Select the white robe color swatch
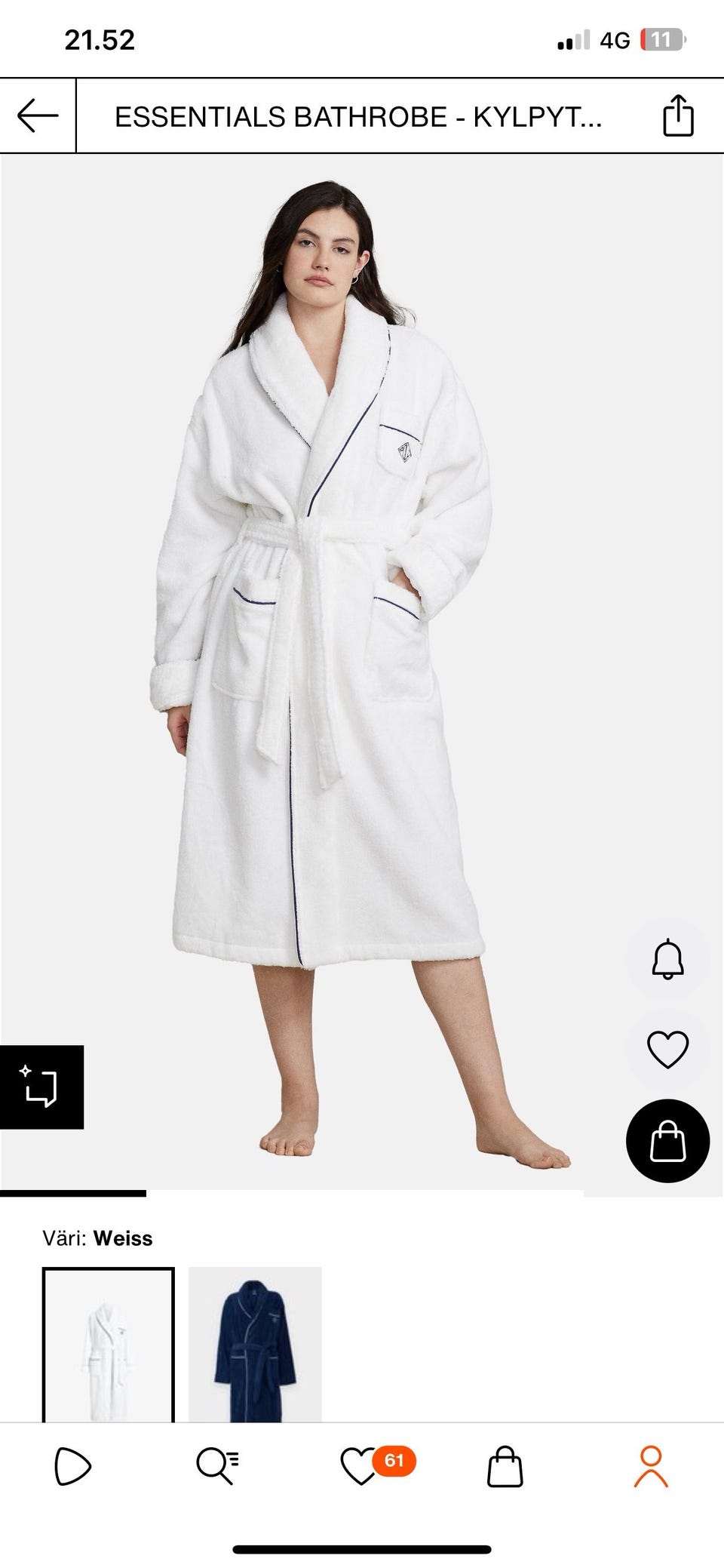724x1568 pixels. tap(109, 1345)
